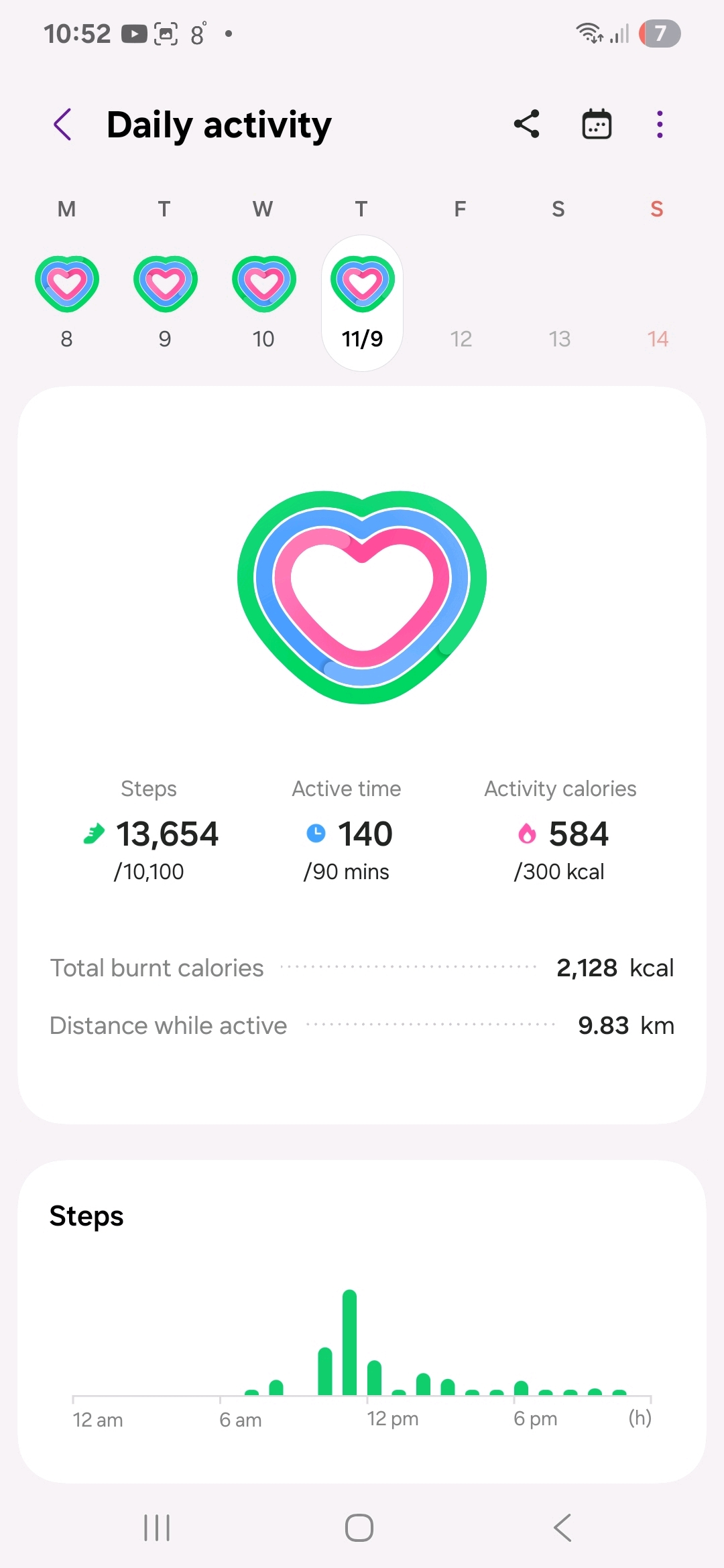Select Thursday 11/9
The width and height of the screenshot is (724, 1568).
coord(362,302)
